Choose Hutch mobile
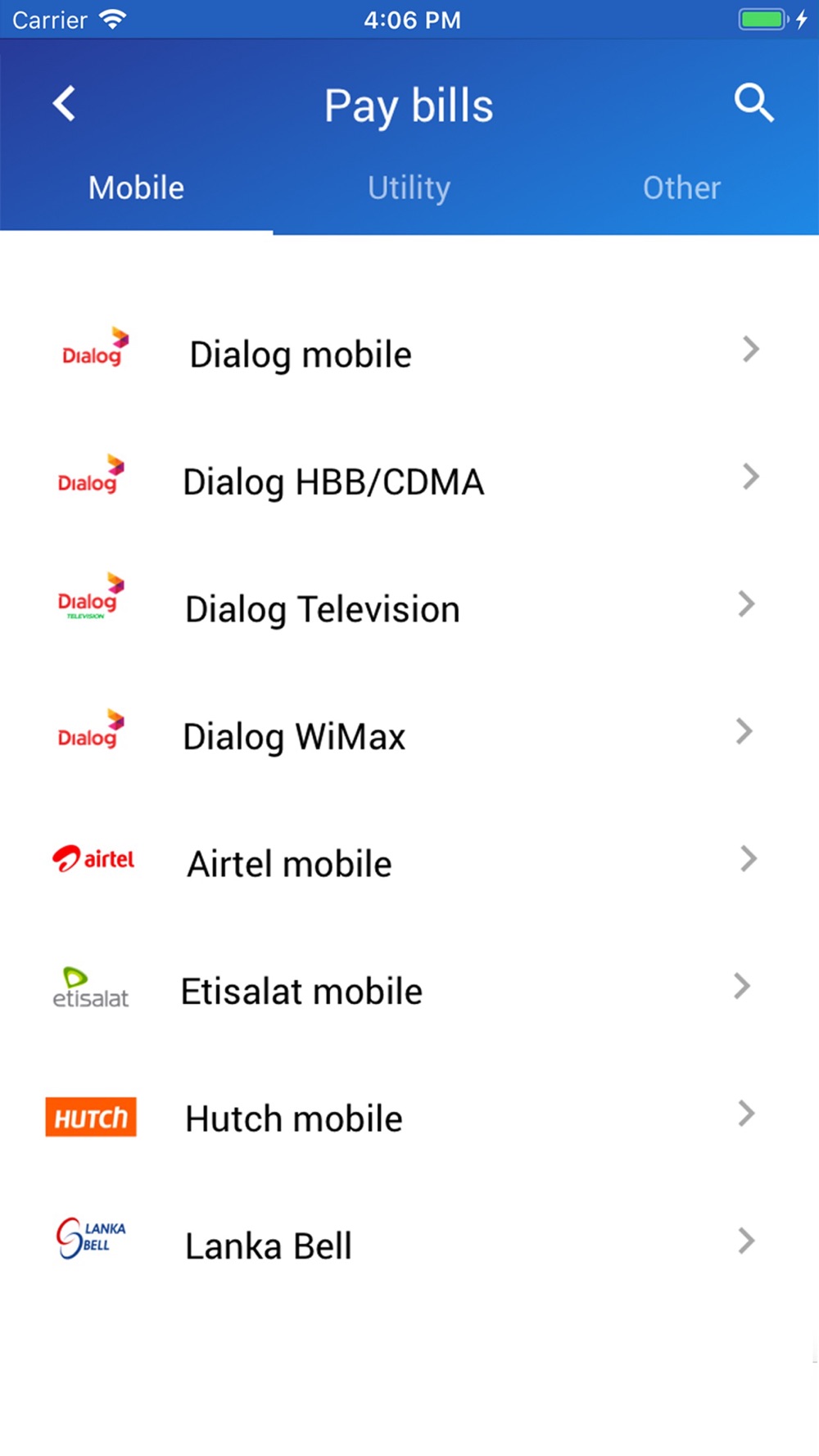 click(x=409, y=1117)
